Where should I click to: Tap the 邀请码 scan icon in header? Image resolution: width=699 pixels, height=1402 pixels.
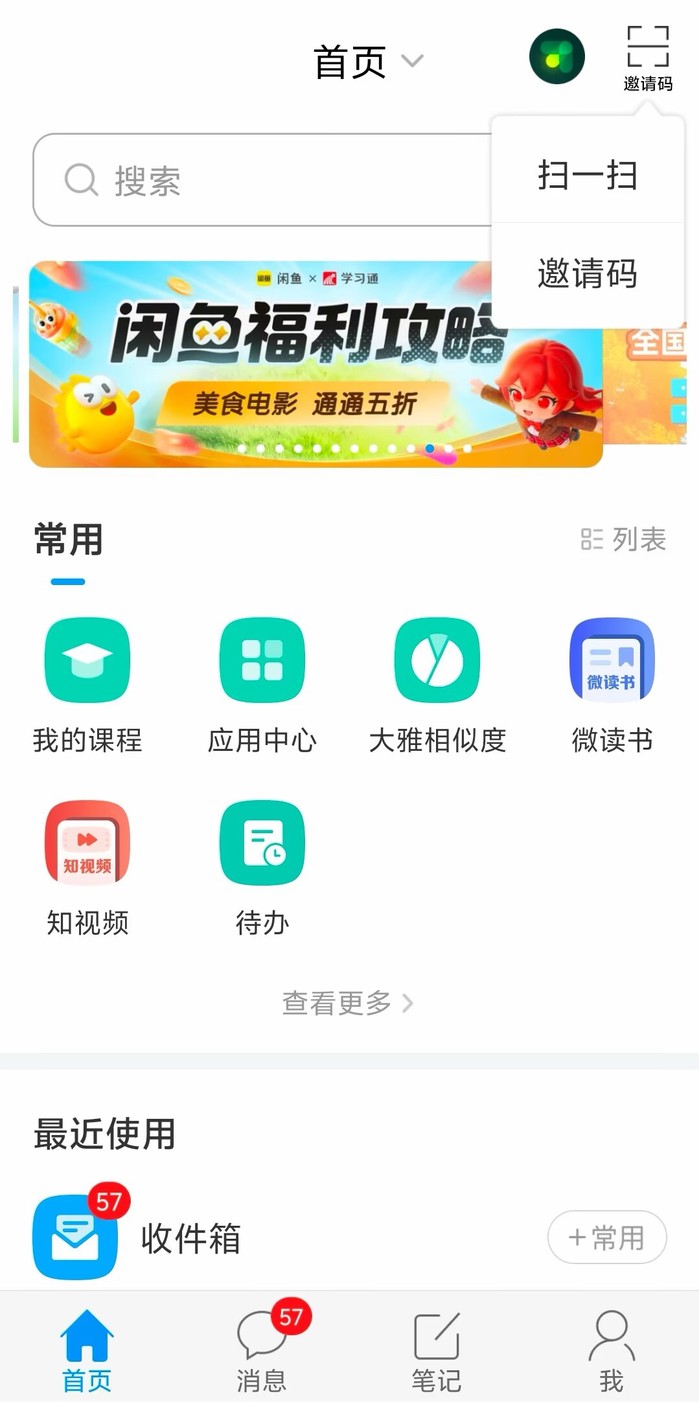(647, 58)
